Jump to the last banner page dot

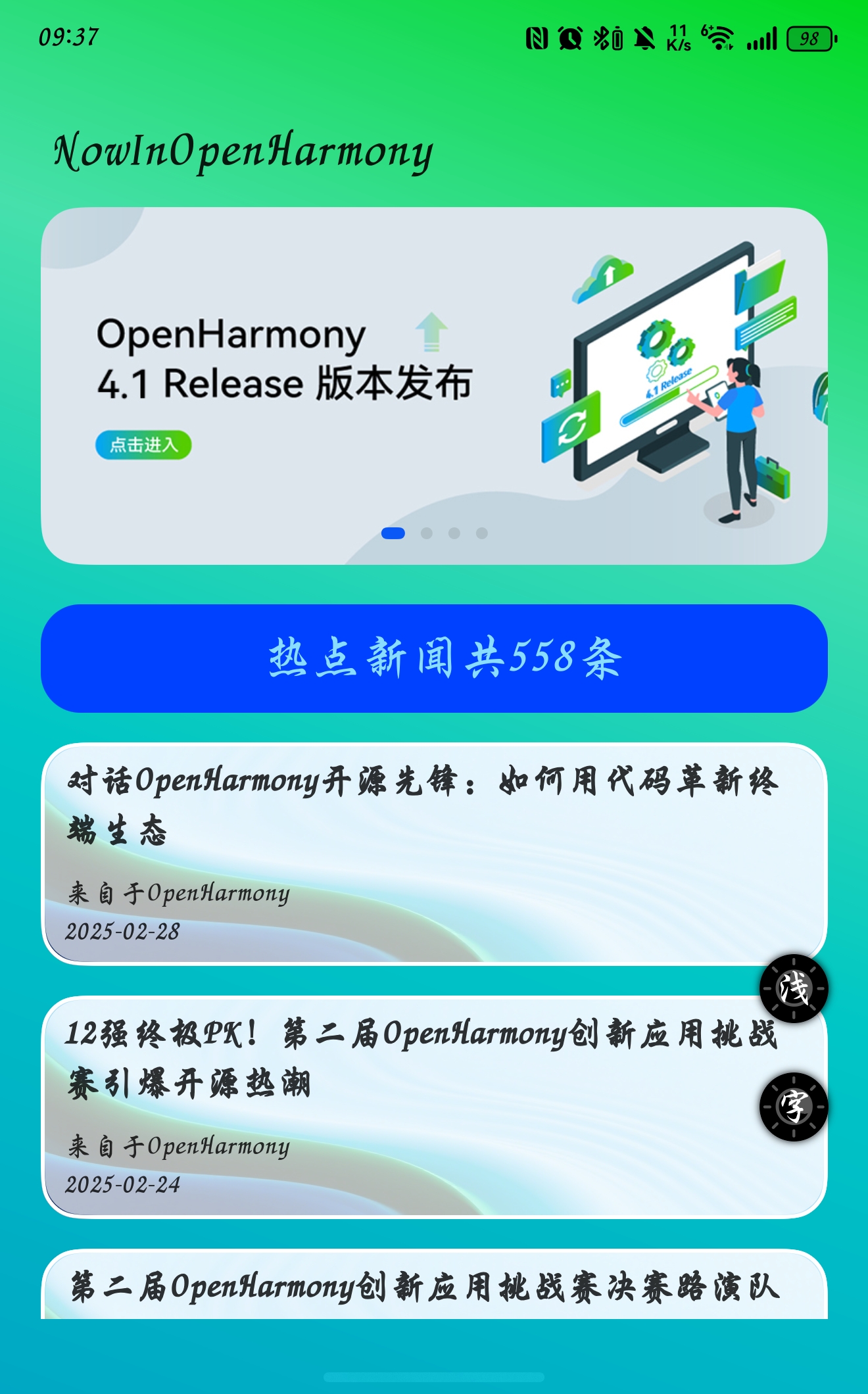click(482, 533)
